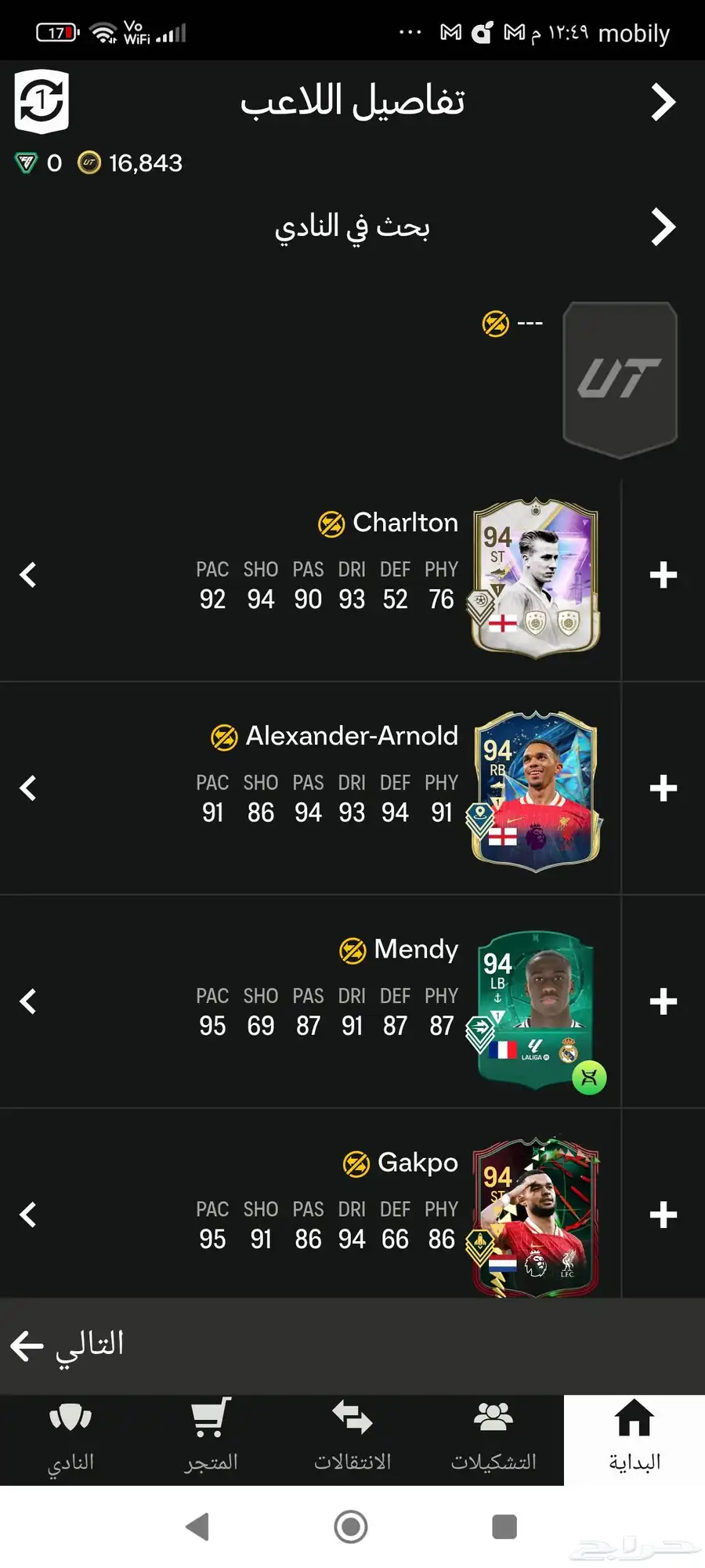
Task: Open the Mendy player card
Action: (x=536, y=1006)
